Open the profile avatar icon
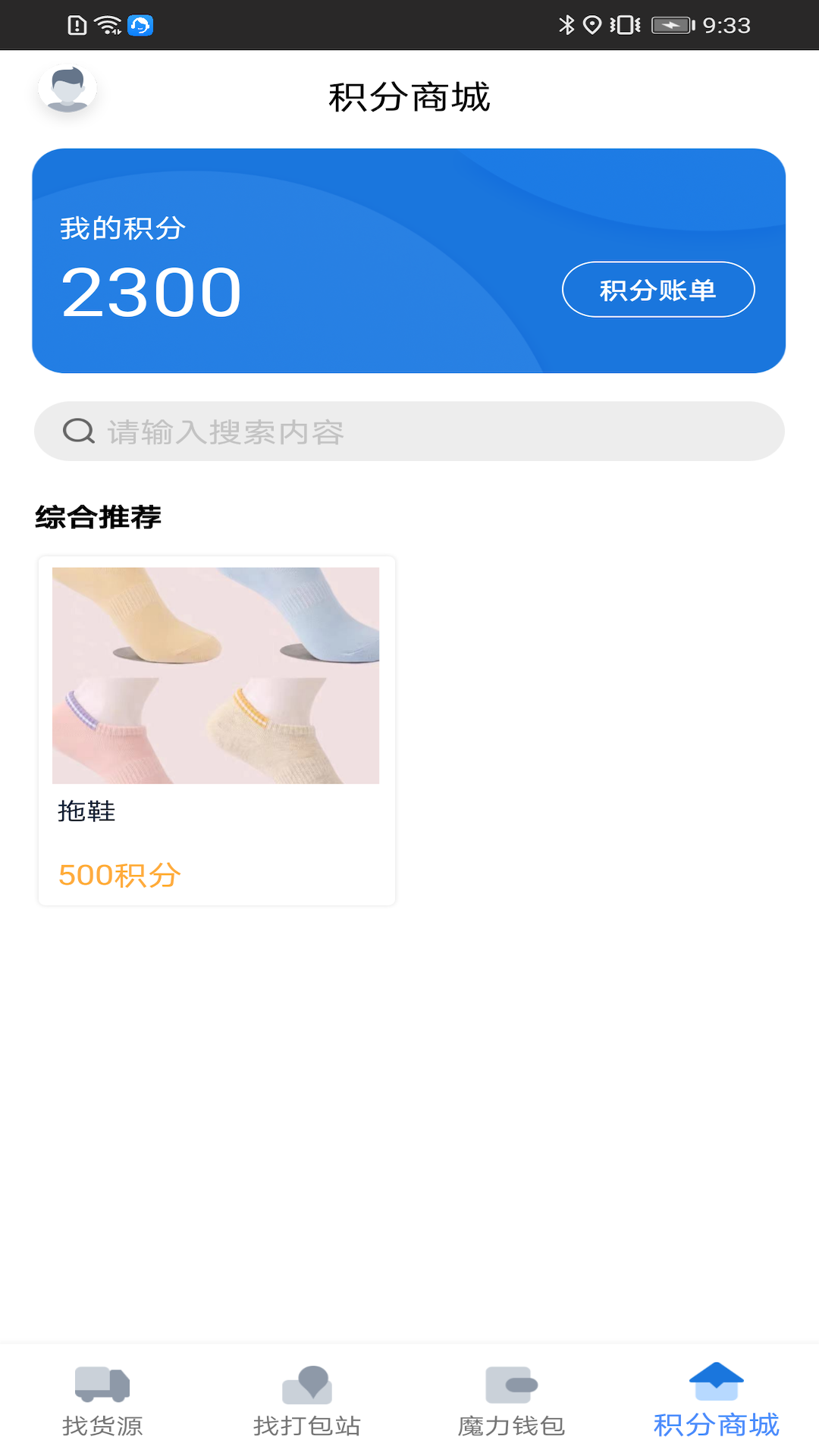The width and height of the screenshot is (819, 1456). pos(67,89)
